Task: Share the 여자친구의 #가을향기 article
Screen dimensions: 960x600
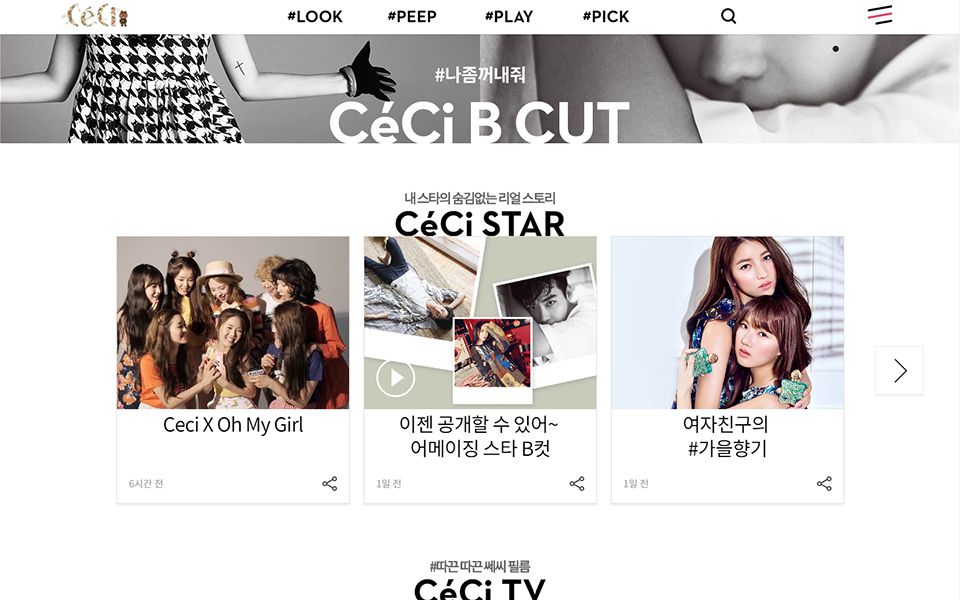Action: [824, 484]
